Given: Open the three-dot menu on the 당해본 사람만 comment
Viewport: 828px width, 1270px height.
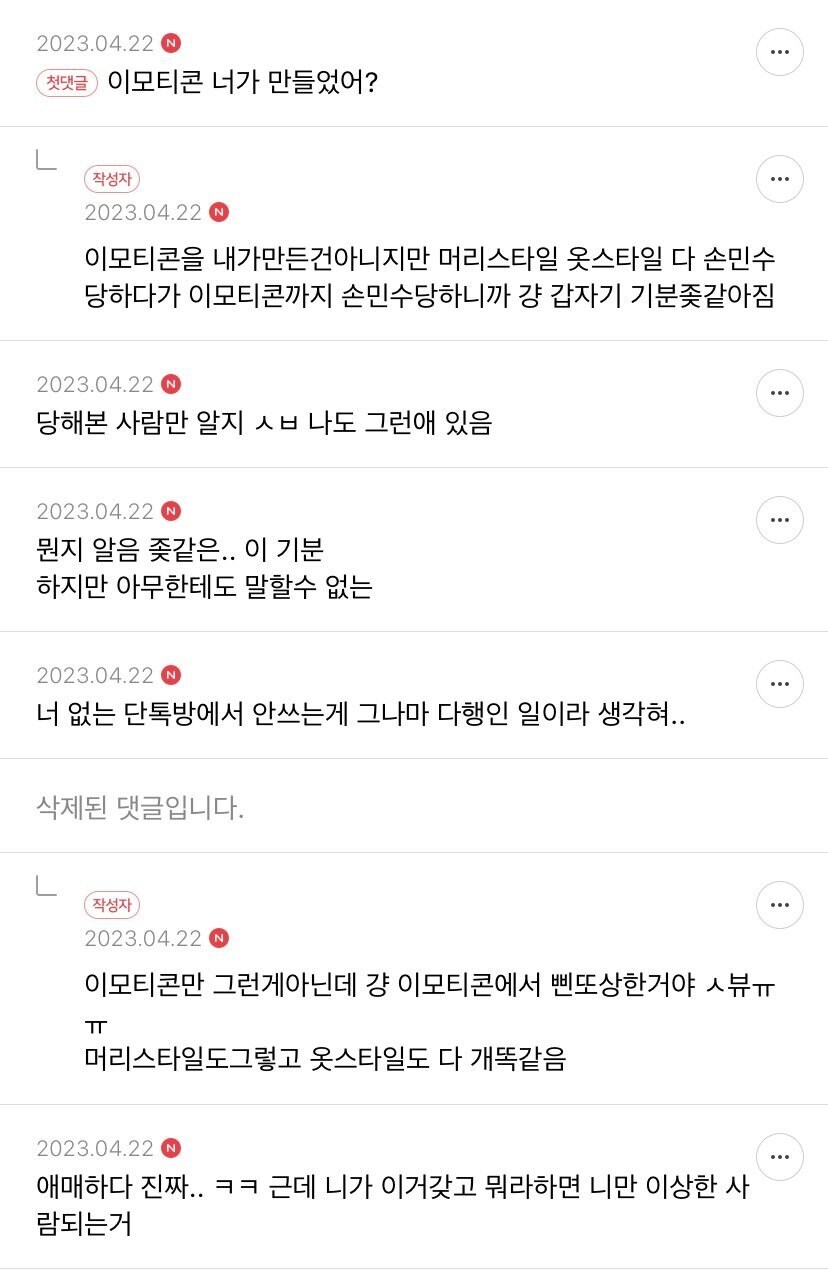Looking at the screenshot, I should (x=780, y=393).
